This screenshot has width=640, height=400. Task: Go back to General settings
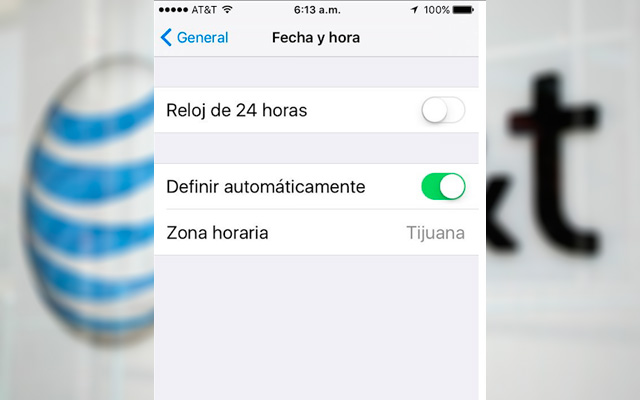pyautogui.click(x=194, y=38)
